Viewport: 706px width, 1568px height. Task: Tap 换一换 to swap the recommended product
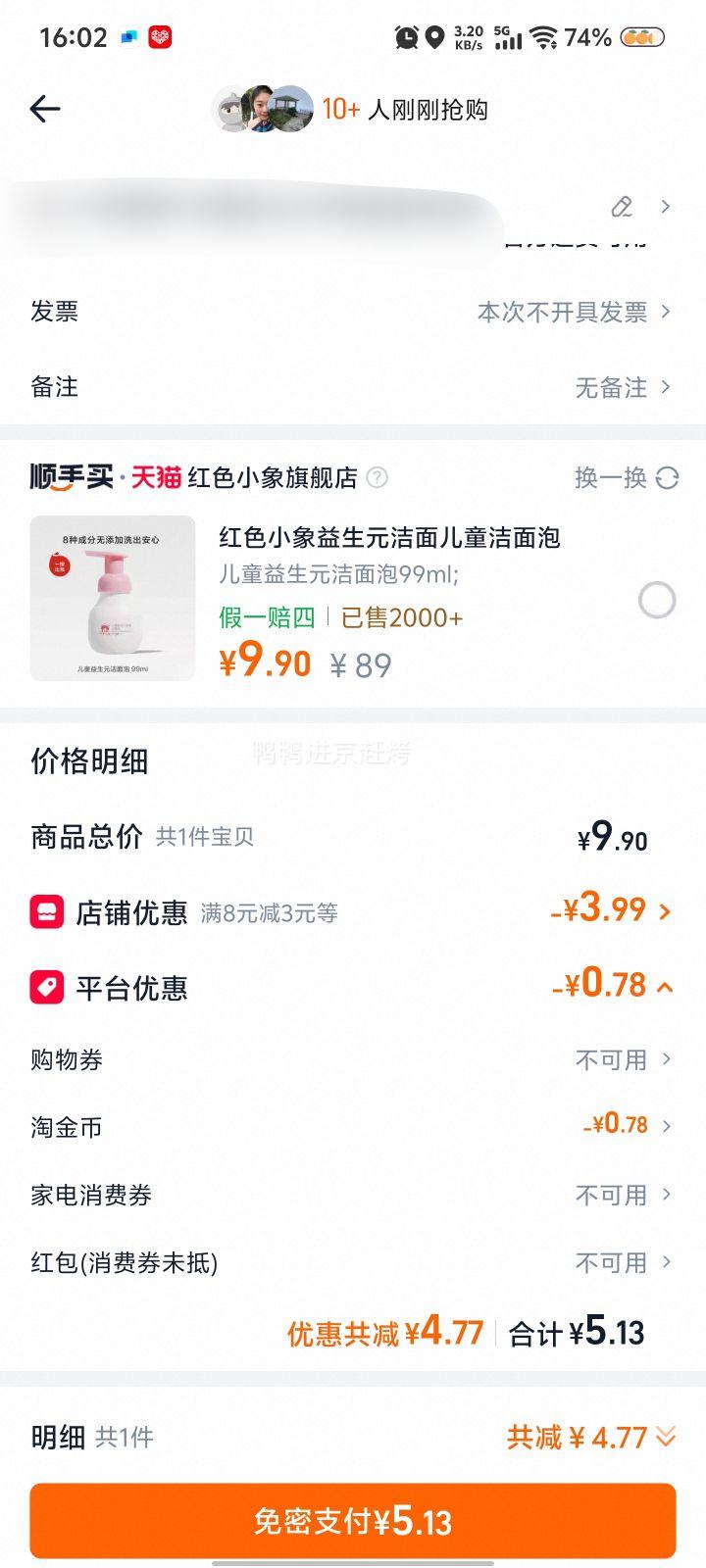pos(610,478)
